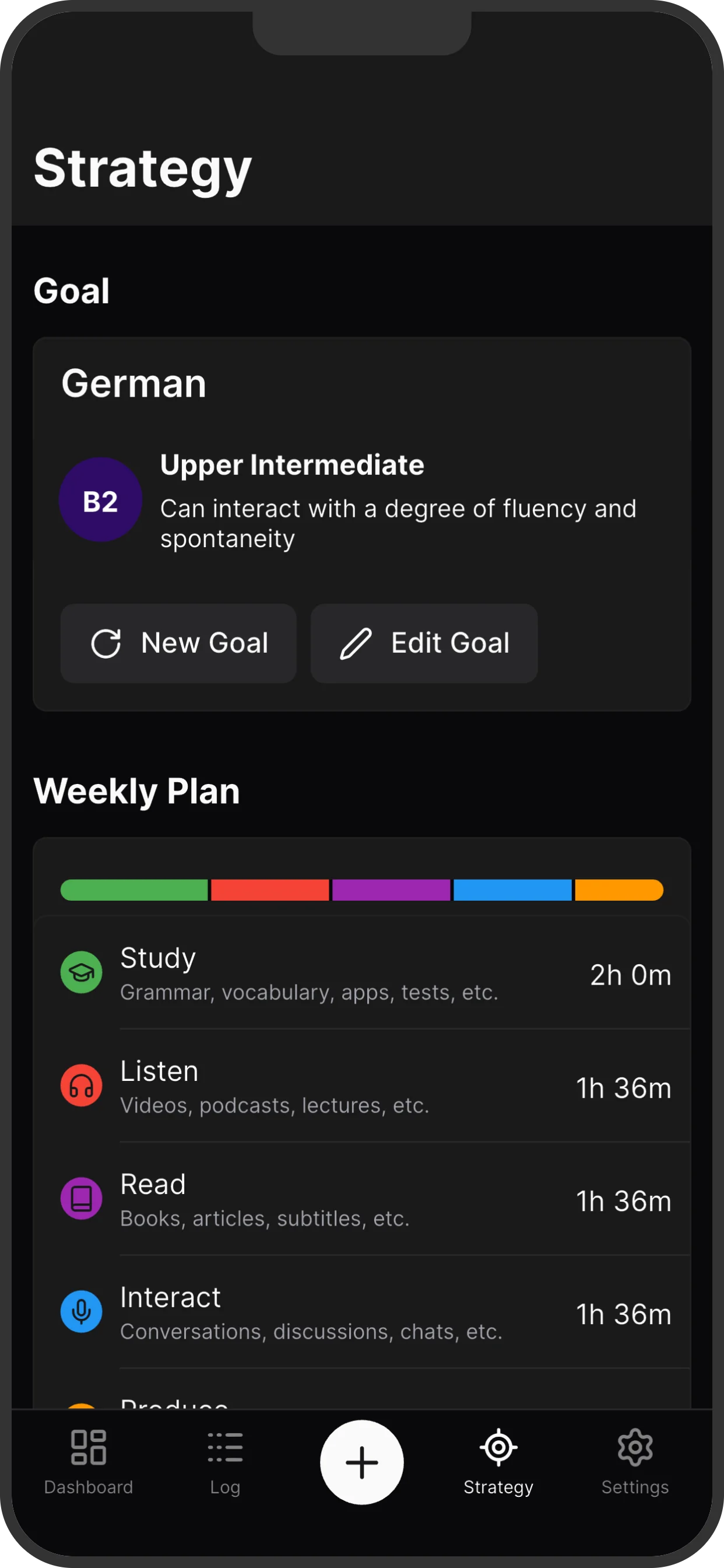Click the Edit Goal button
Image resolution: width=724 pixels, height=1568 pixels.
click(423, 643)
